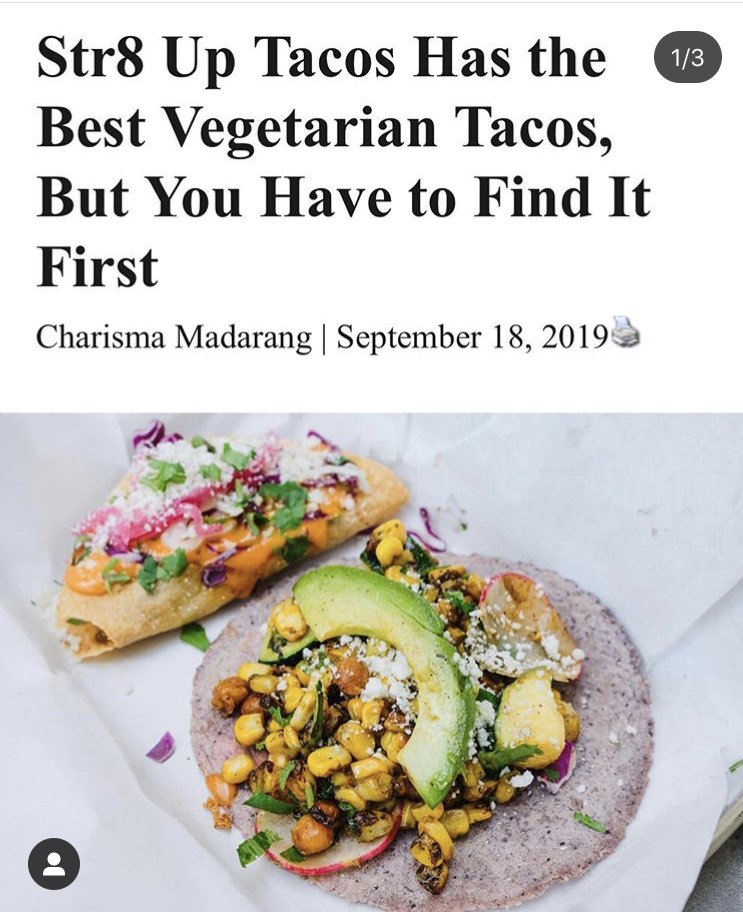The image size is (743, 912).
Task: Show the accounts tagged in this photo
Action: point(53,864)
